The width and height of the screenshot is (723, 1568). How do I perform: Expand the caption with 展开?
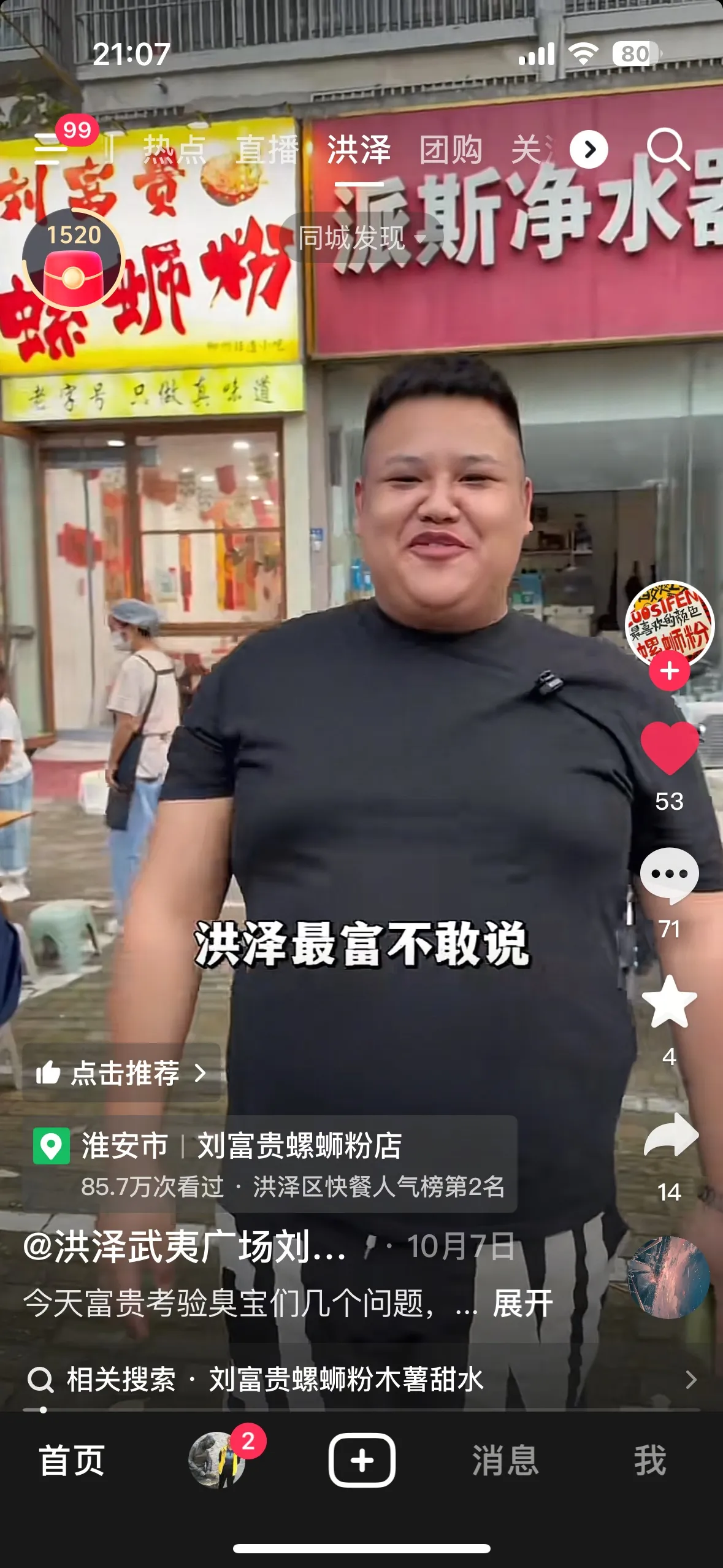point(522,1303)
